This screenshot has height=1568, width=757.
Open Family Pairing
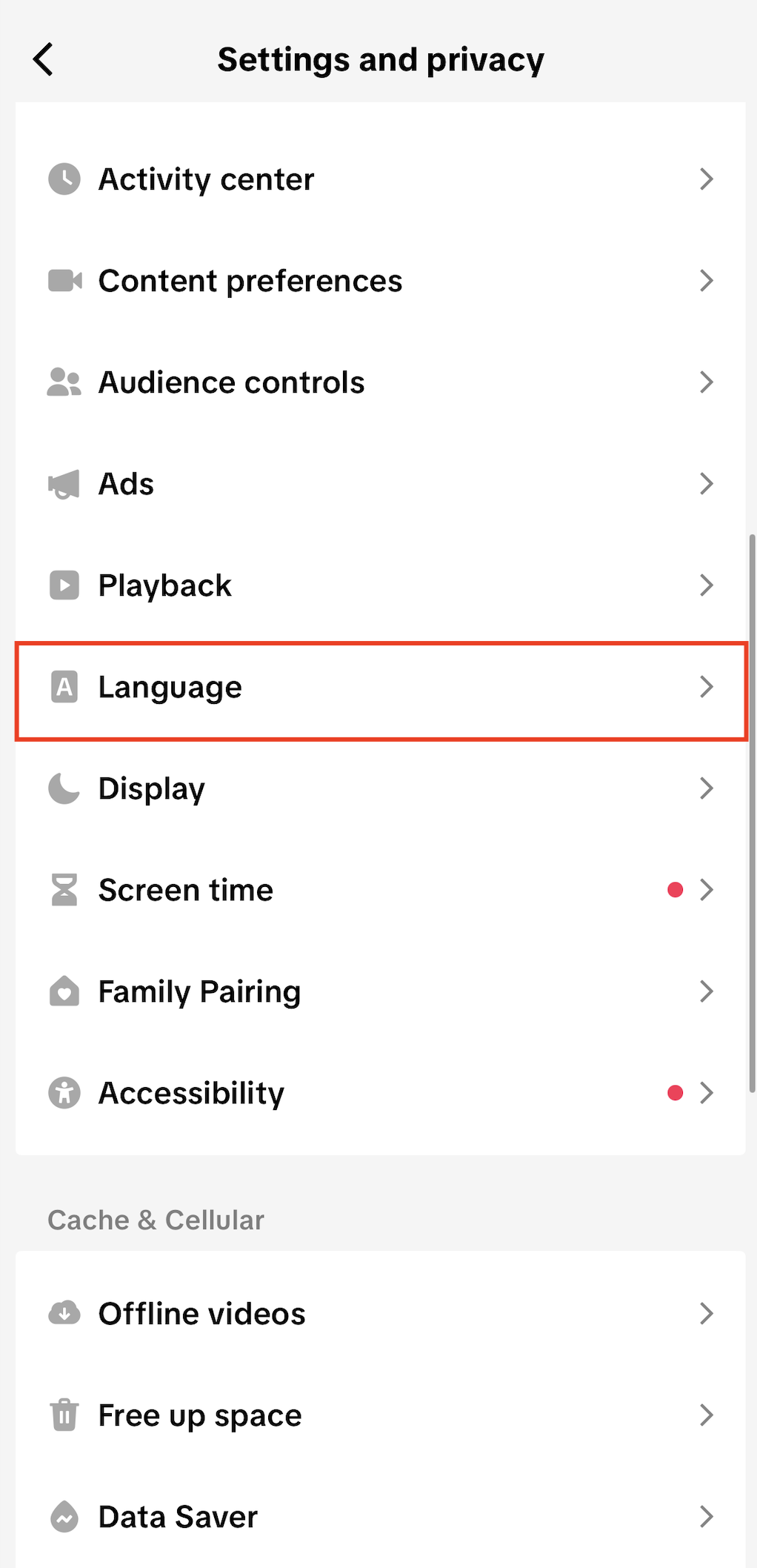pyautogui.click(x=380, y=991)
